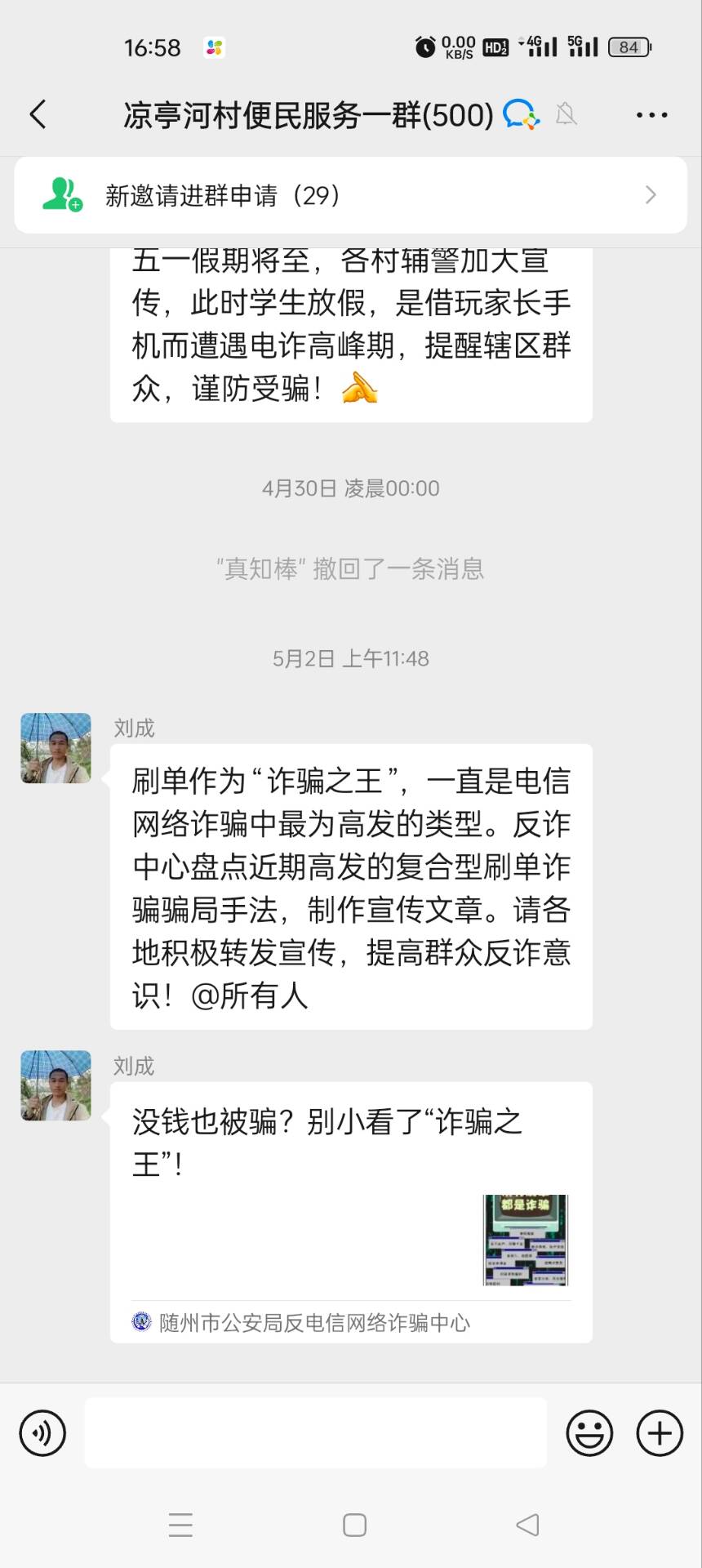Tap the message input field
The width and height of the screenshot is (702, 1568).
(316, 1433)
